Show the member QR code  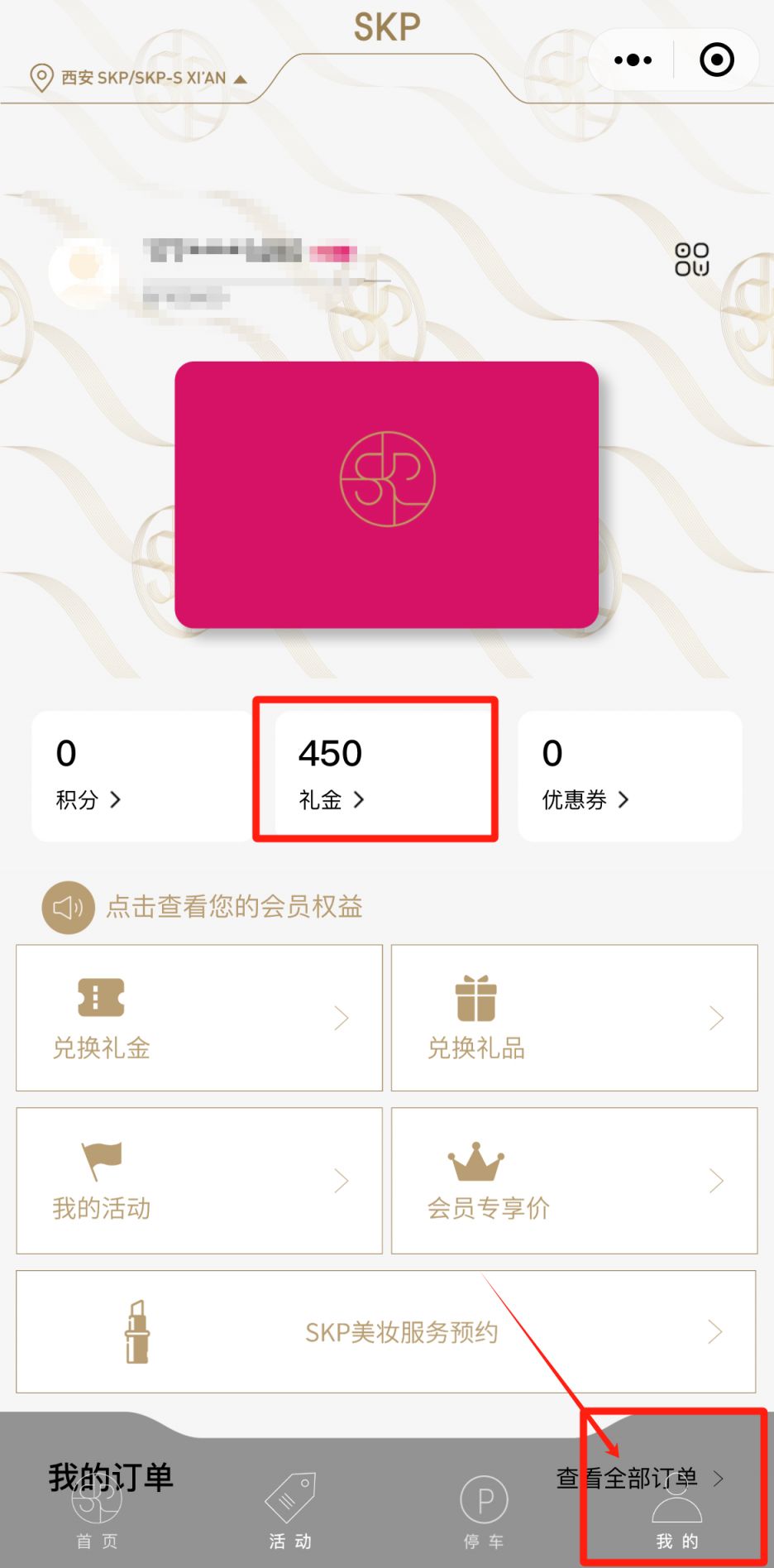pos(691,259)
